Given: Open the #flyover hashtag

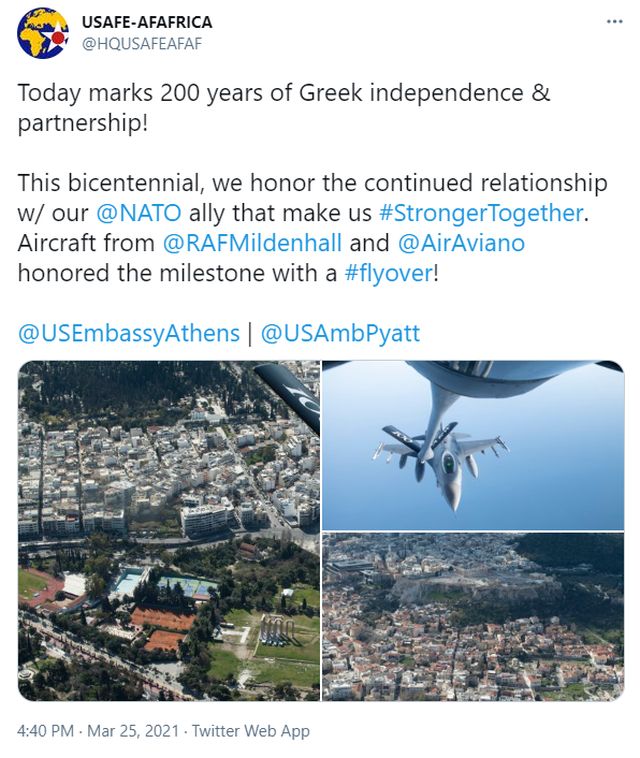Looking at the screenshot, I should point(388,272).
